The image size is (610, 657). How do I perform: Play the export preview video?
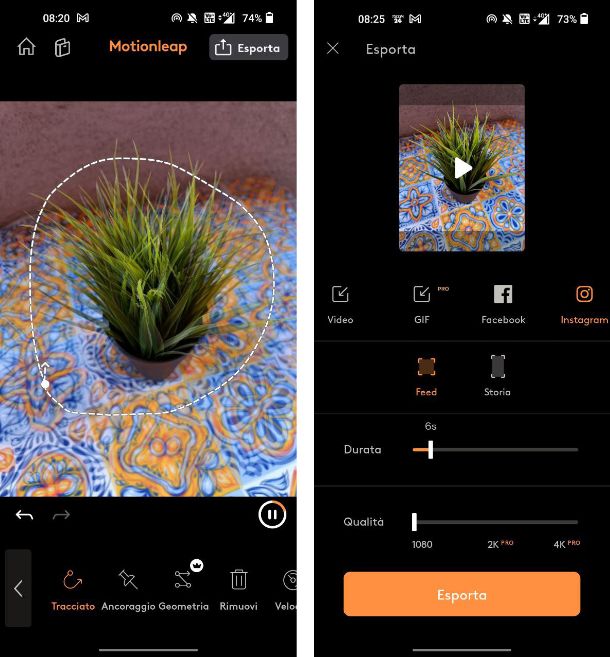pyautogui.click(x=462, y=168)
